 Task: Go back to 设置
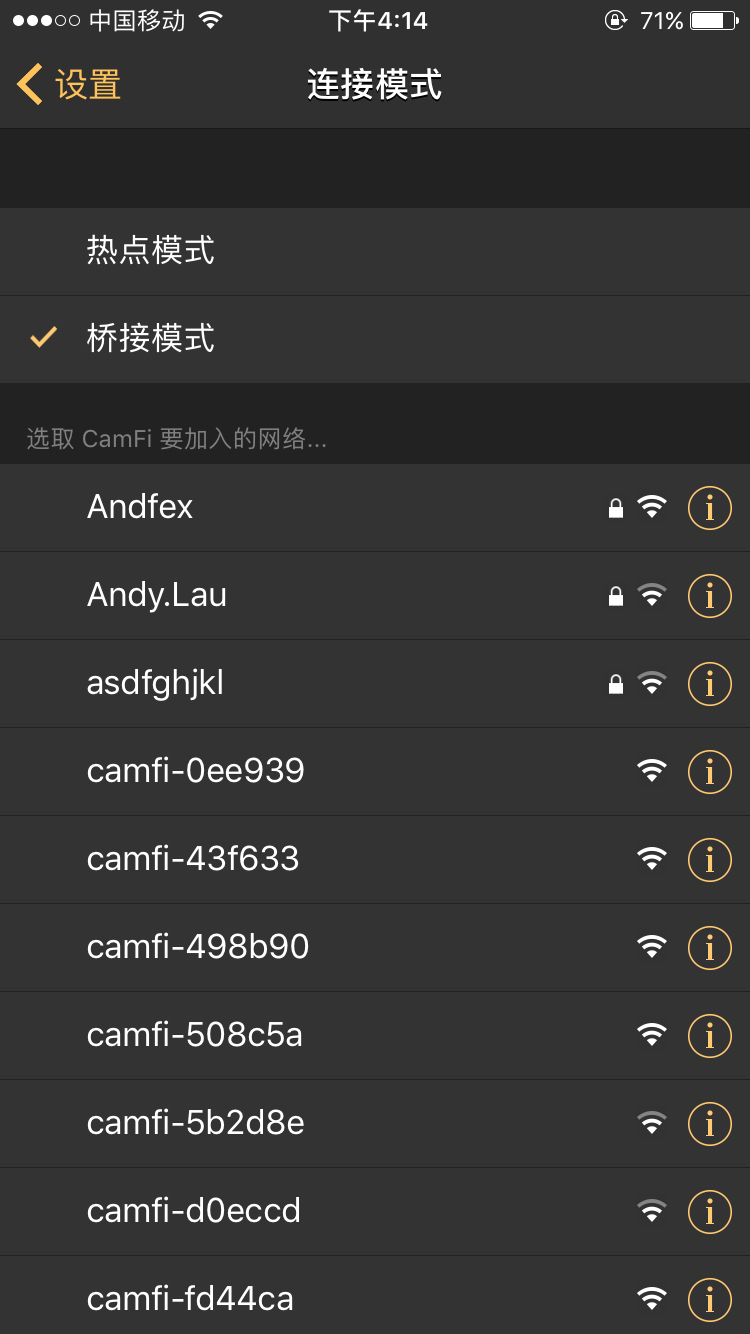(x=69, y=85)
